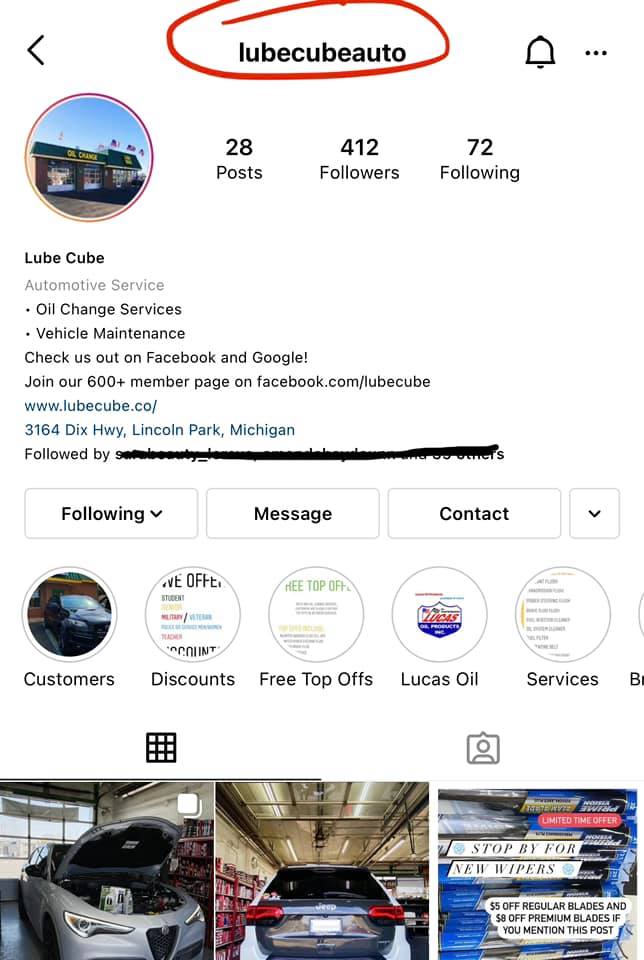Open the Lucas Oil highlight

pos(440,615)
